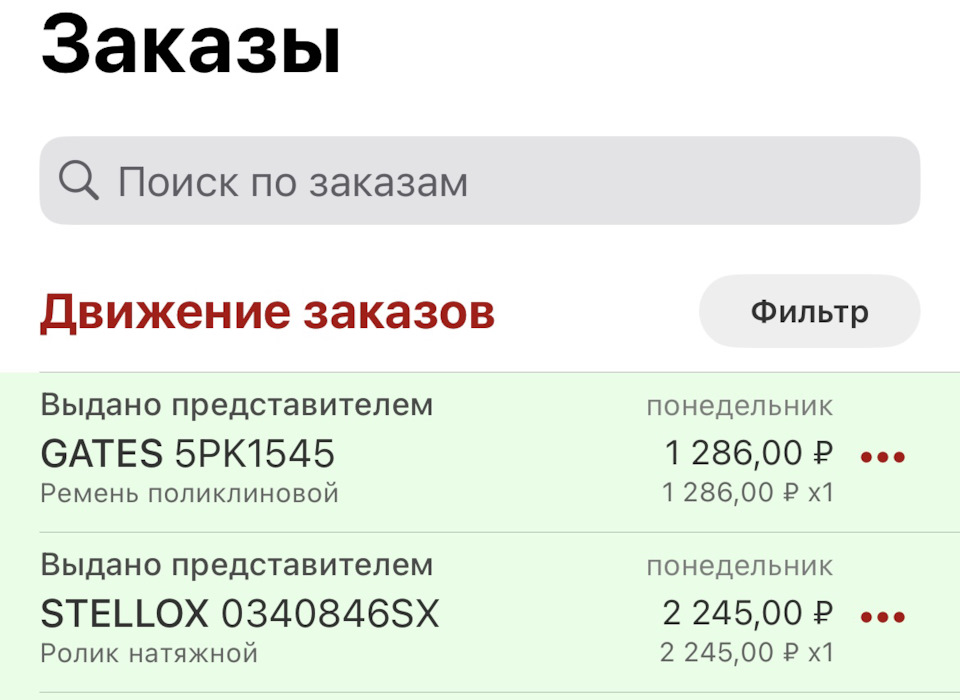Viewport: 960px width, 700px height.
Task: Open the Фильтр button
Action: tap(809, 312)
